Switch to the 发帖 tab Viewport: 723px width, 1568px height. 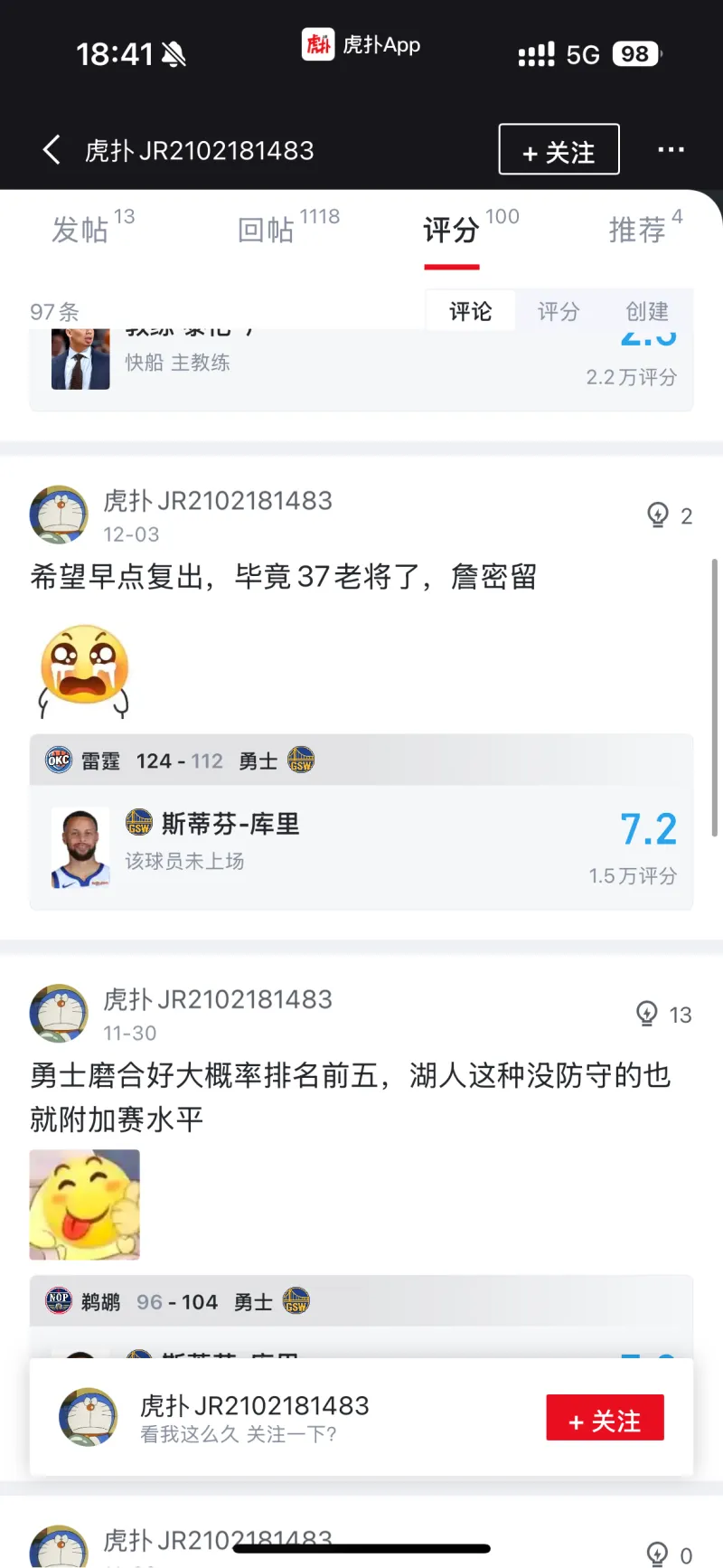81,230
